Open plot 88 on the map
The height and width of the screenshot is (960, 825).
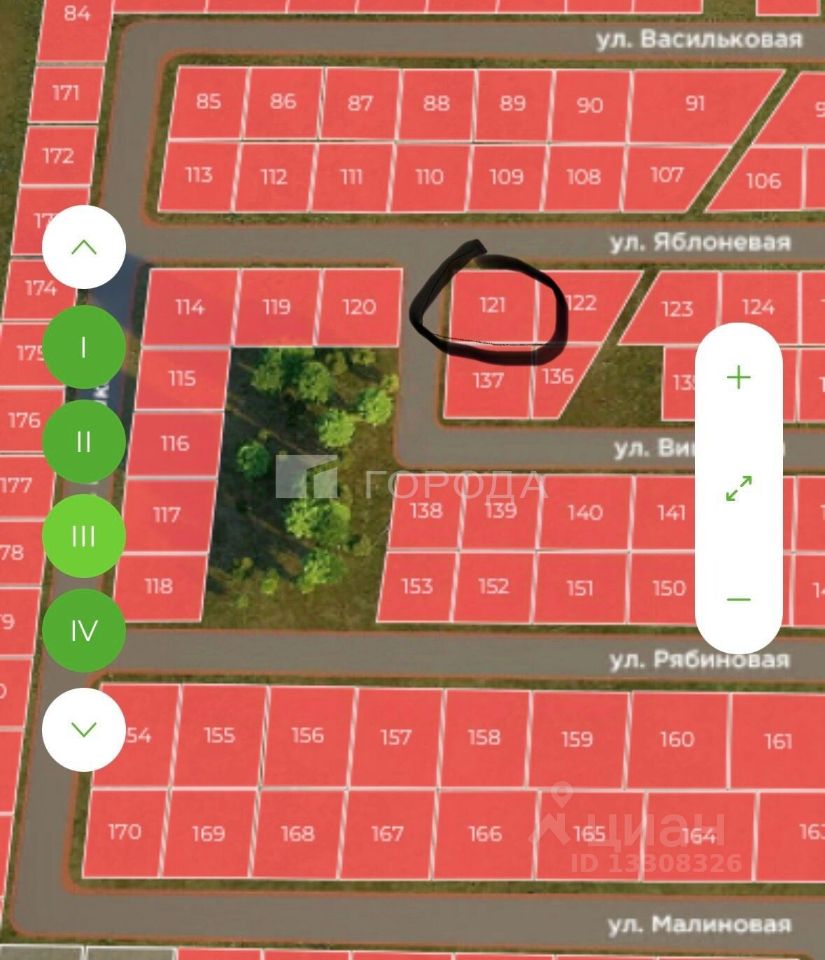(x=436, y=103)
